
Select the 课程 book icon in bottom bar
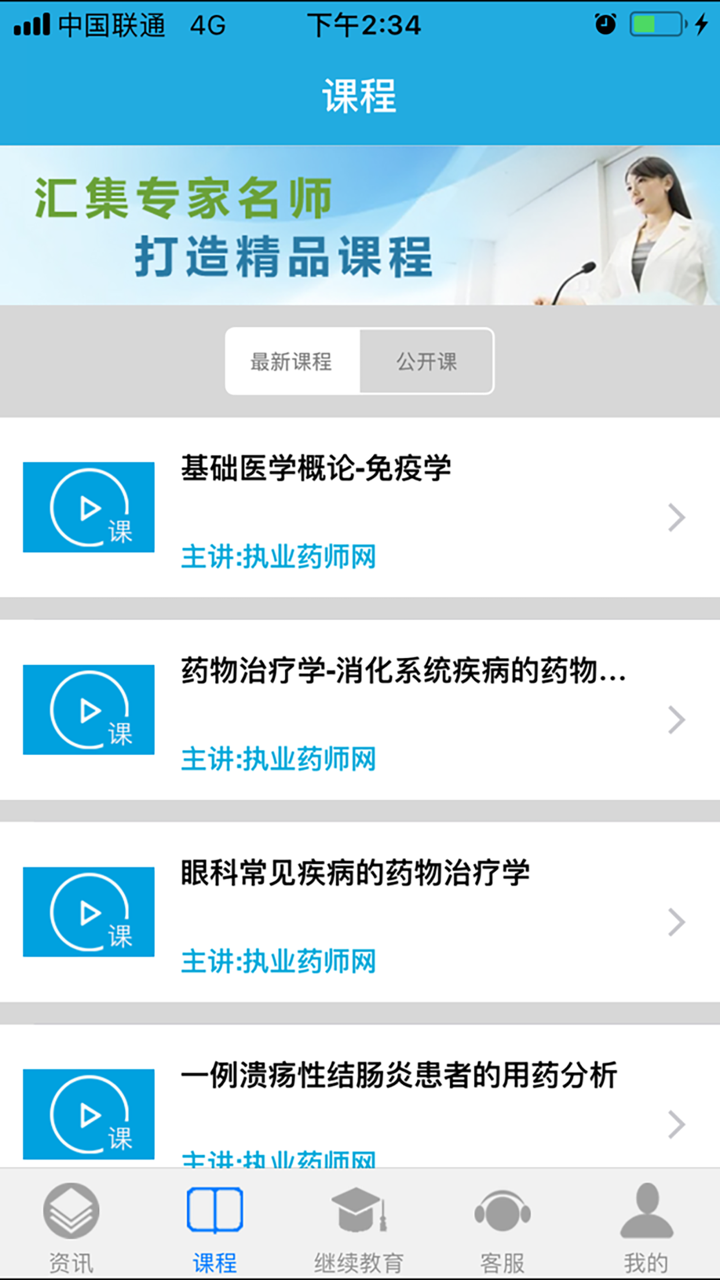(x=214, y=1210)
